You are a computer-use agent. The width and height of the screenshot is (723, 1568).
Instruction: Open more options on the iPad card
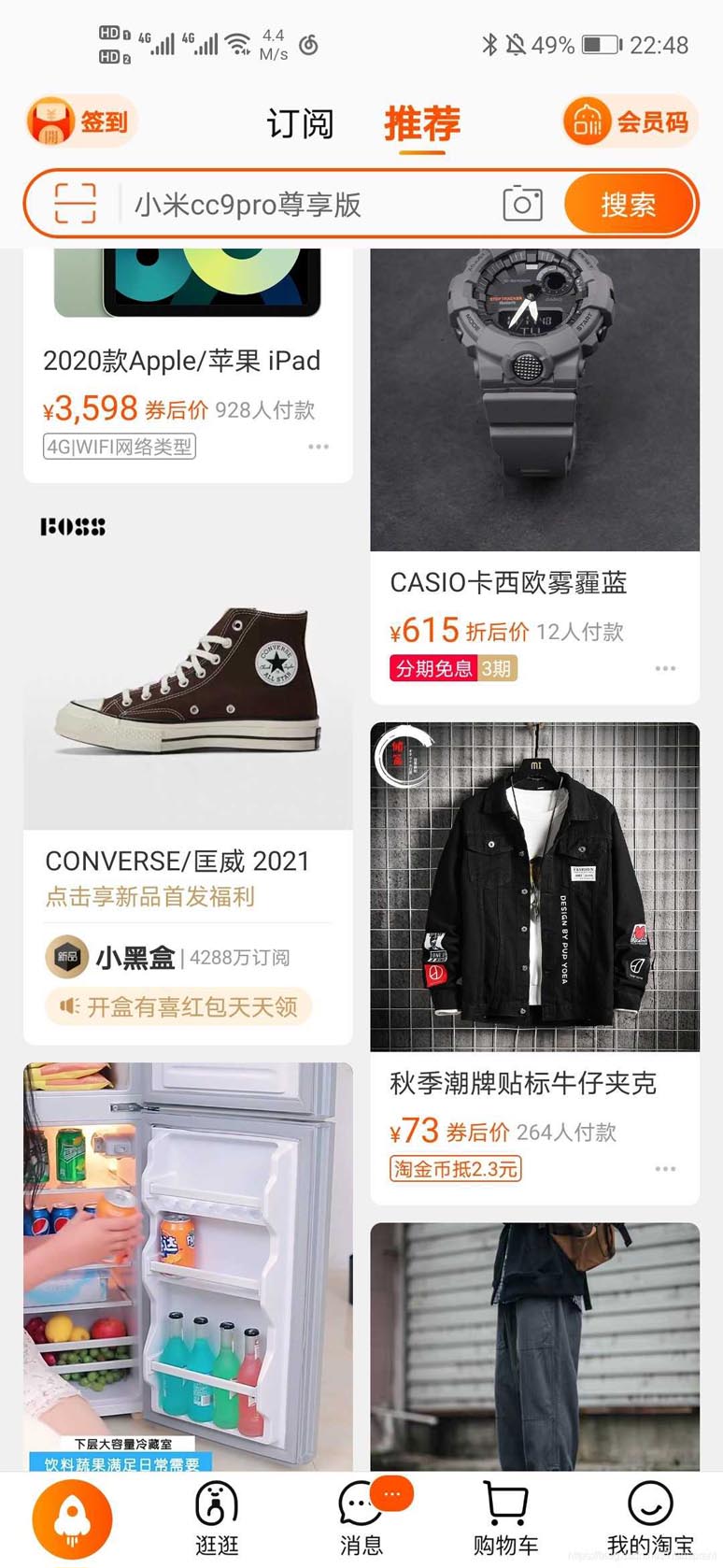pos(319,447)
